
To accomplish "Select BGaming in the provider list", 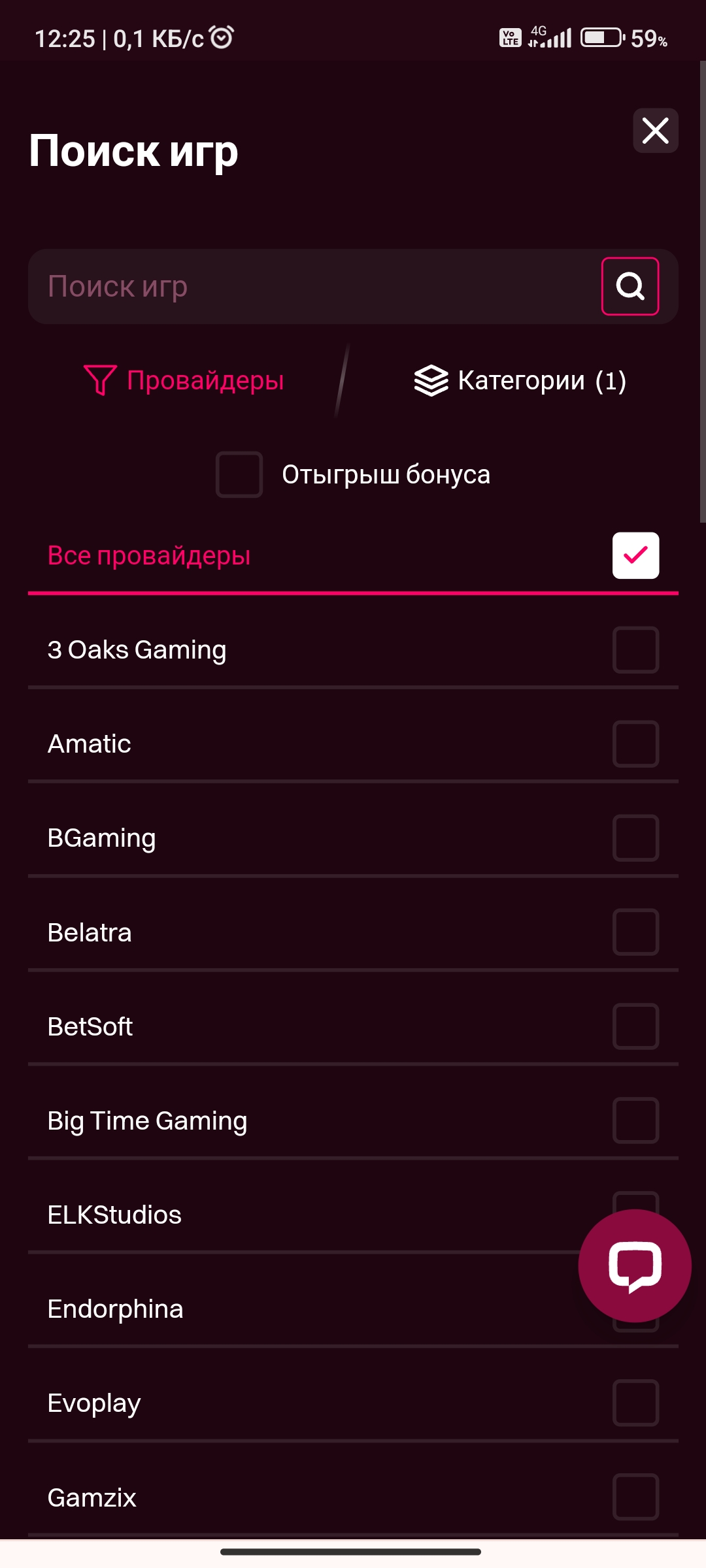I will pyautogui.click(x=635, y=838).
